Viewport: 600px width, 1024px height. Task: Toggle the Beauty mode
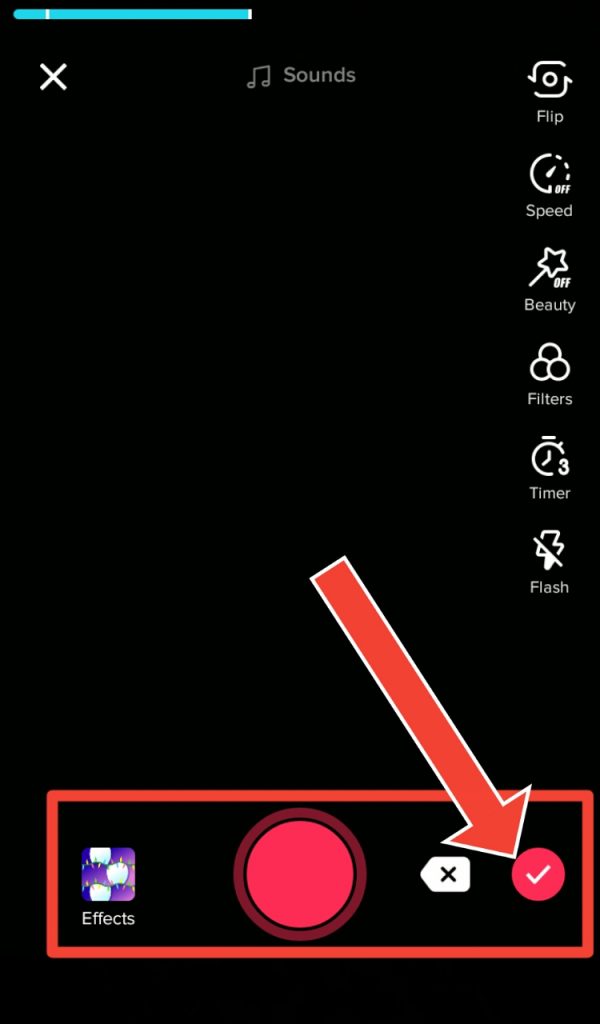(550, 280)
